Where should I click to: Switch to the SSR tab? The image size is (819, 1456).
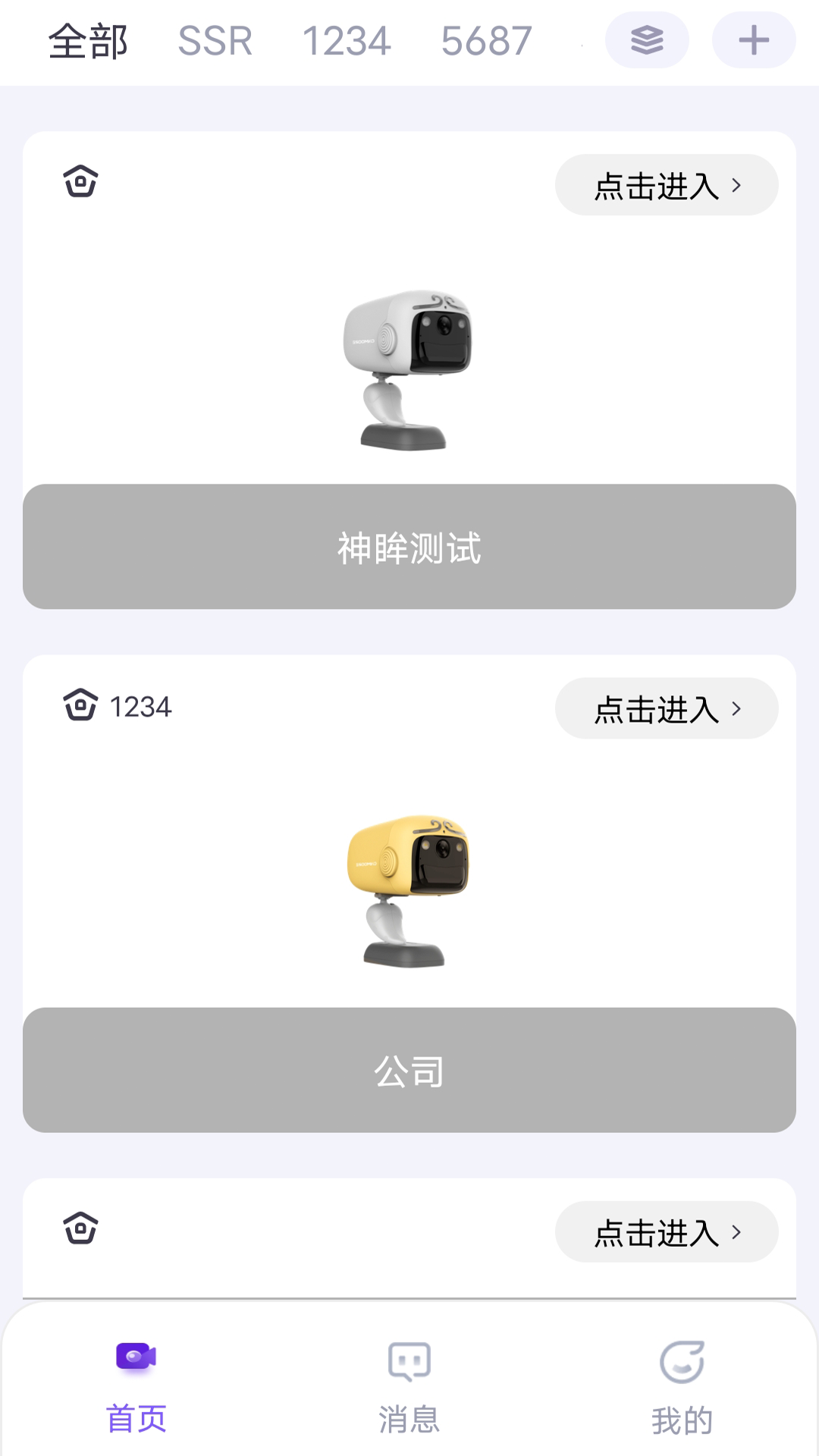[215, 41]
